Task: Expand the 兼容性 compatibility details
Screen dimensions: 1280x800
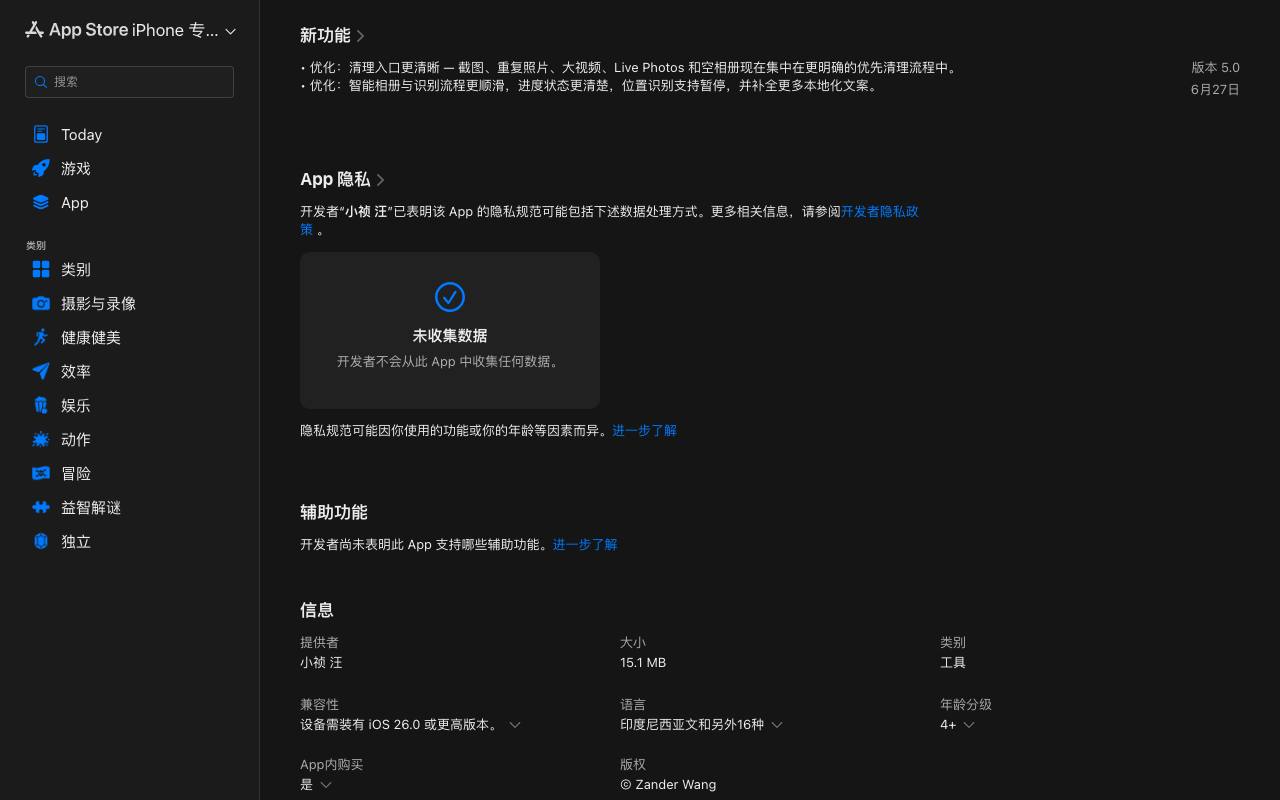Action: (411, 725)
